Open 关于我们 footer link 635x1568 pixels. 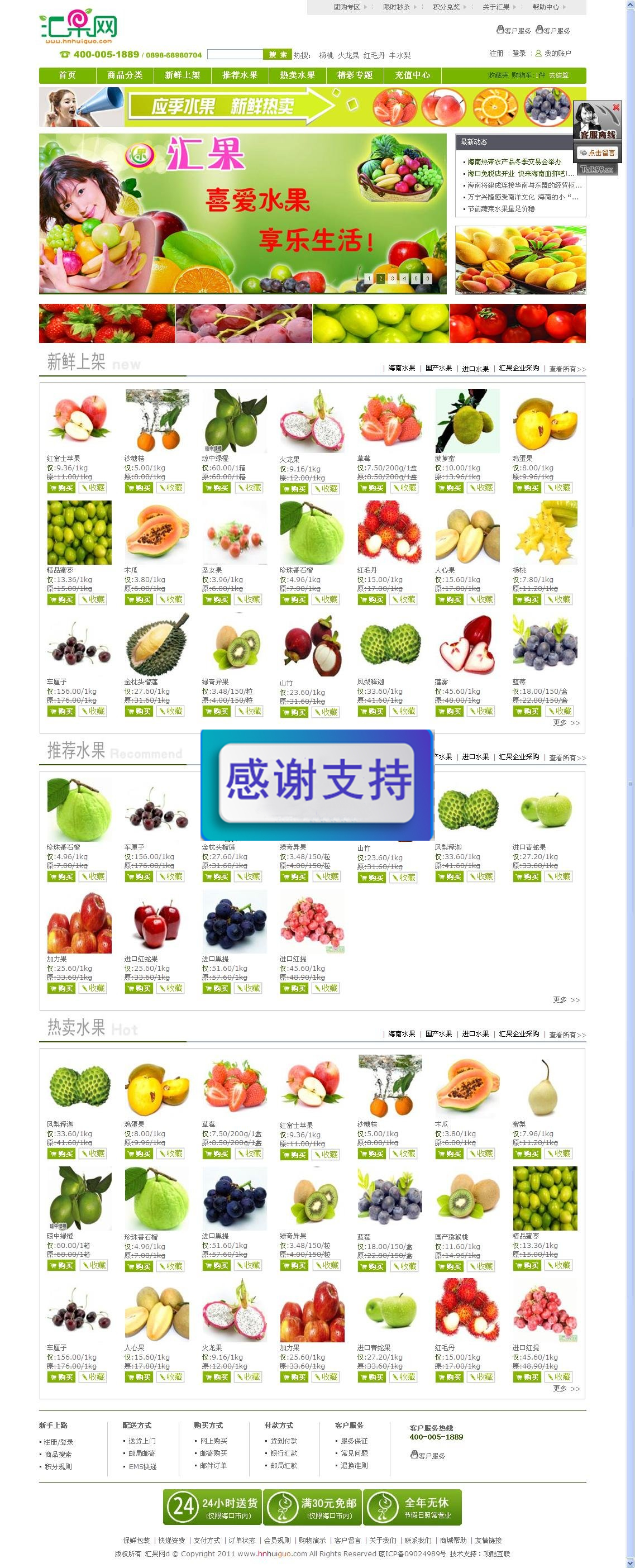(x=383, y=1540)
